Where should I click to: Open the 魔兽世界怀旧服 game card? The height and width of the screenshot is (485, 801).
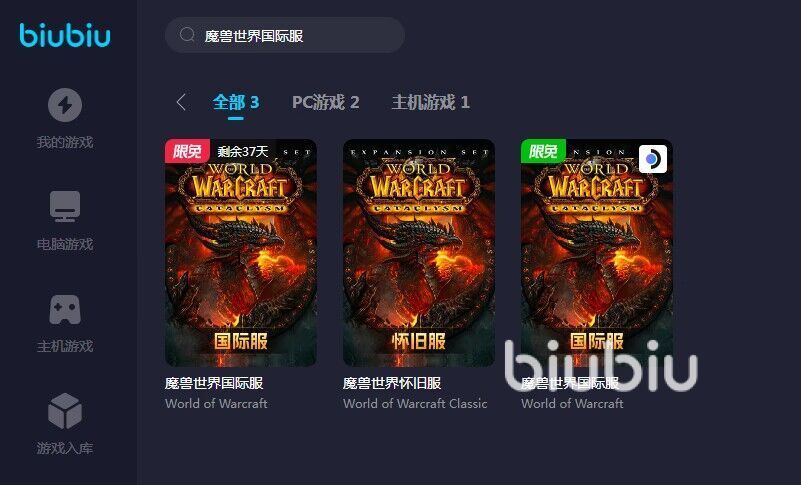[419, 252]
